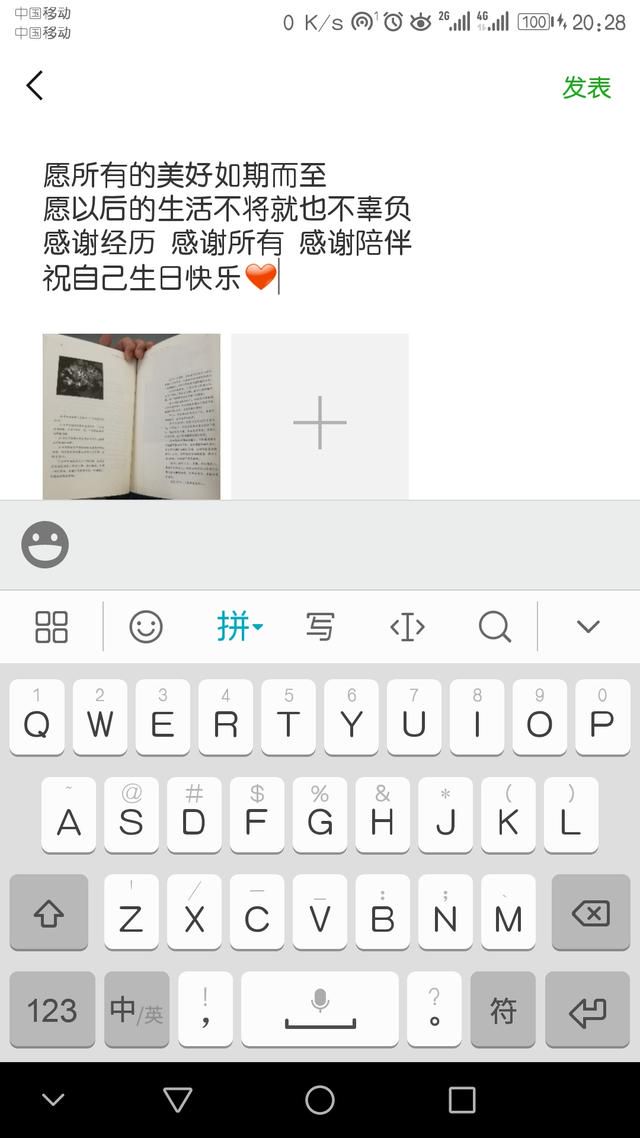This screenshot has width=640, height=1138.
Task: Collapse the keyboard with the down chevron
Action: coord(588,627)
